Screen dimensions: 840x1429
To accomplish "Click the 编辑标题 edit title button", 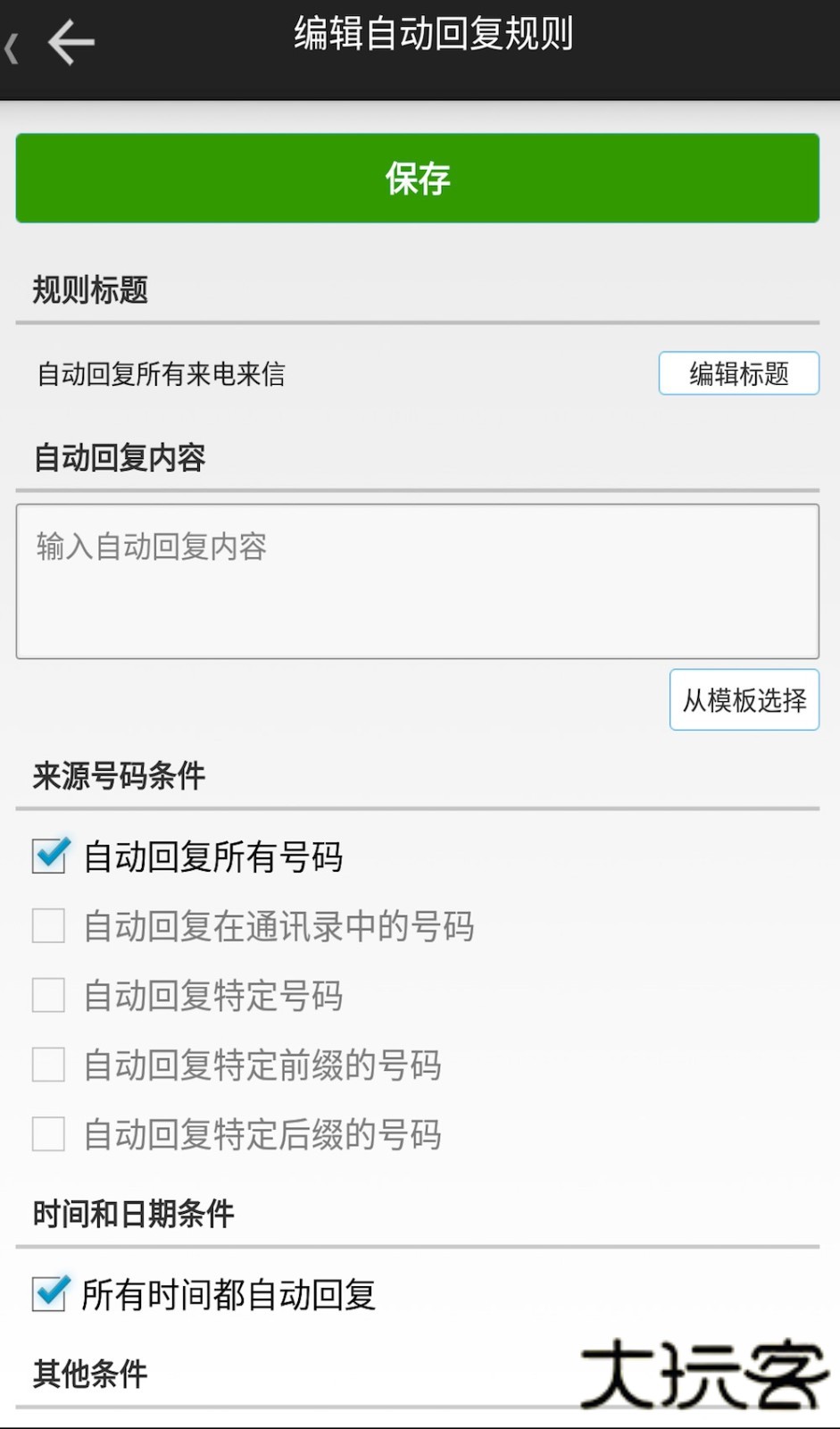I will 738,373.
